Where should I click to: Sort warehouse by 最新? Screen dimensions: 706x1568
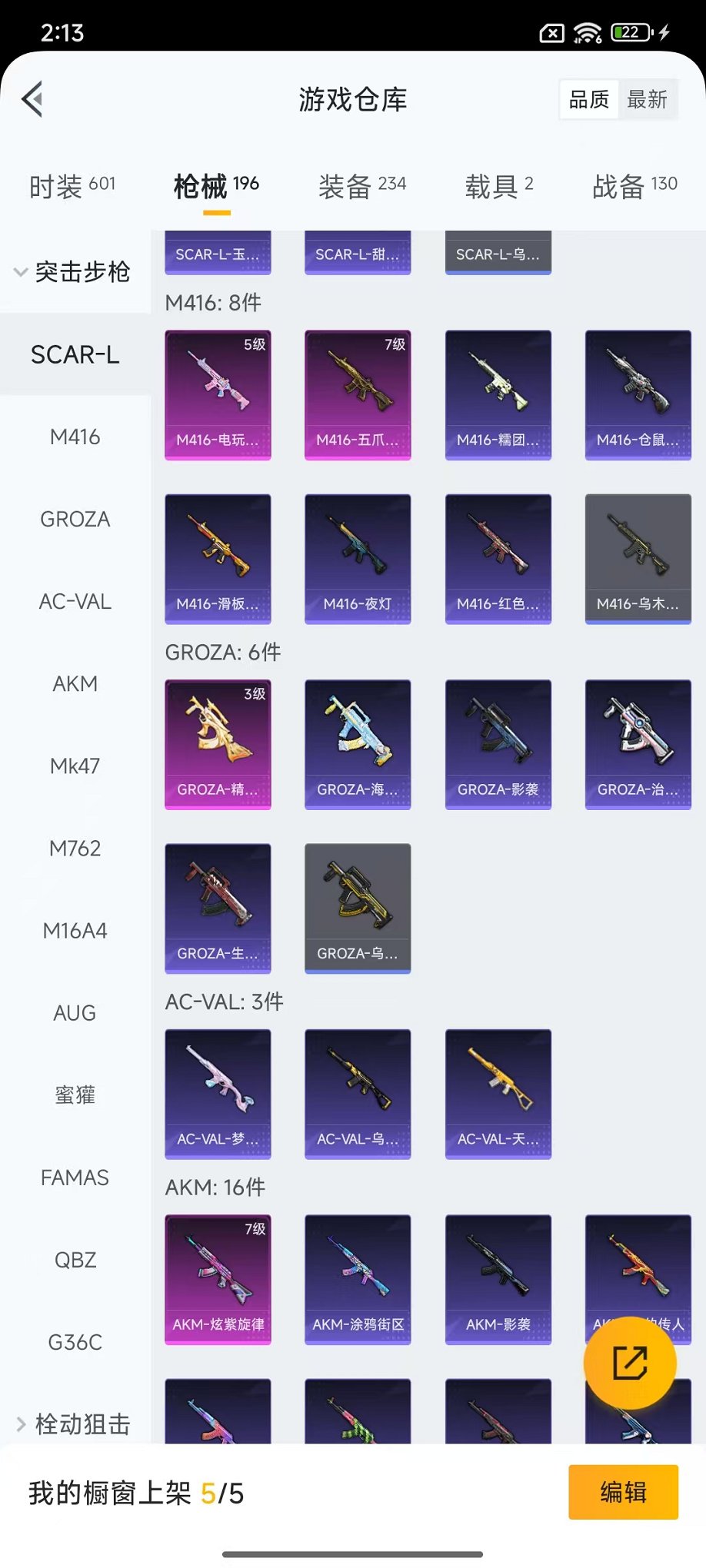(x=647, y=99)
